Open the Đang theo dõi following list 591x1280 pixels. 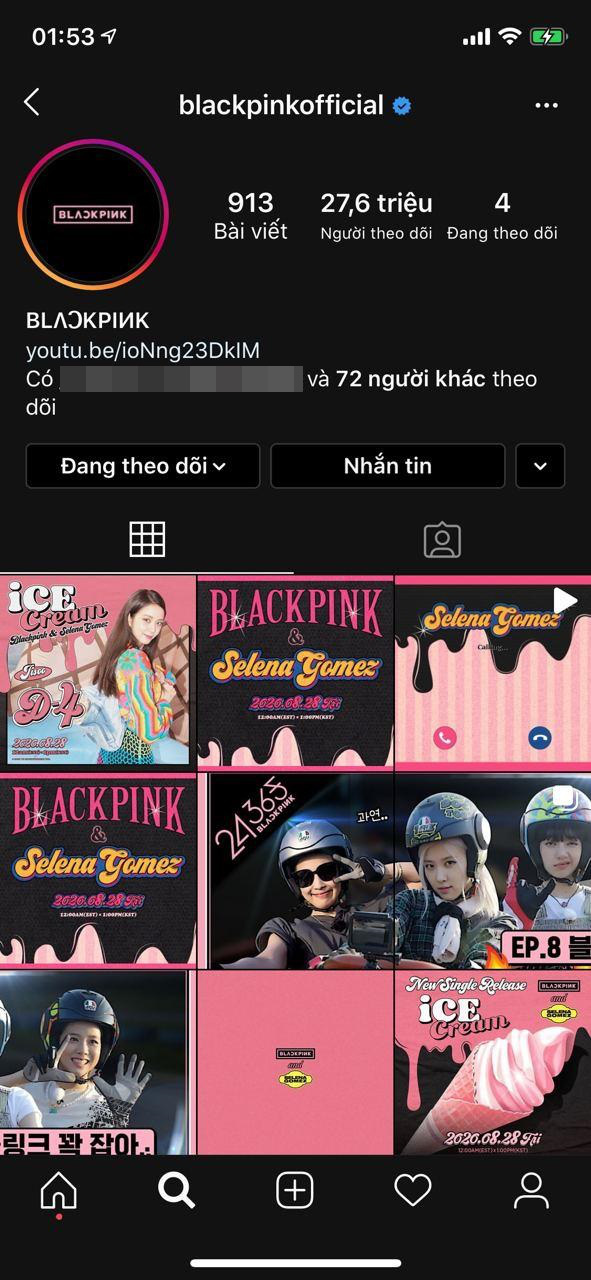pos(502,216)
